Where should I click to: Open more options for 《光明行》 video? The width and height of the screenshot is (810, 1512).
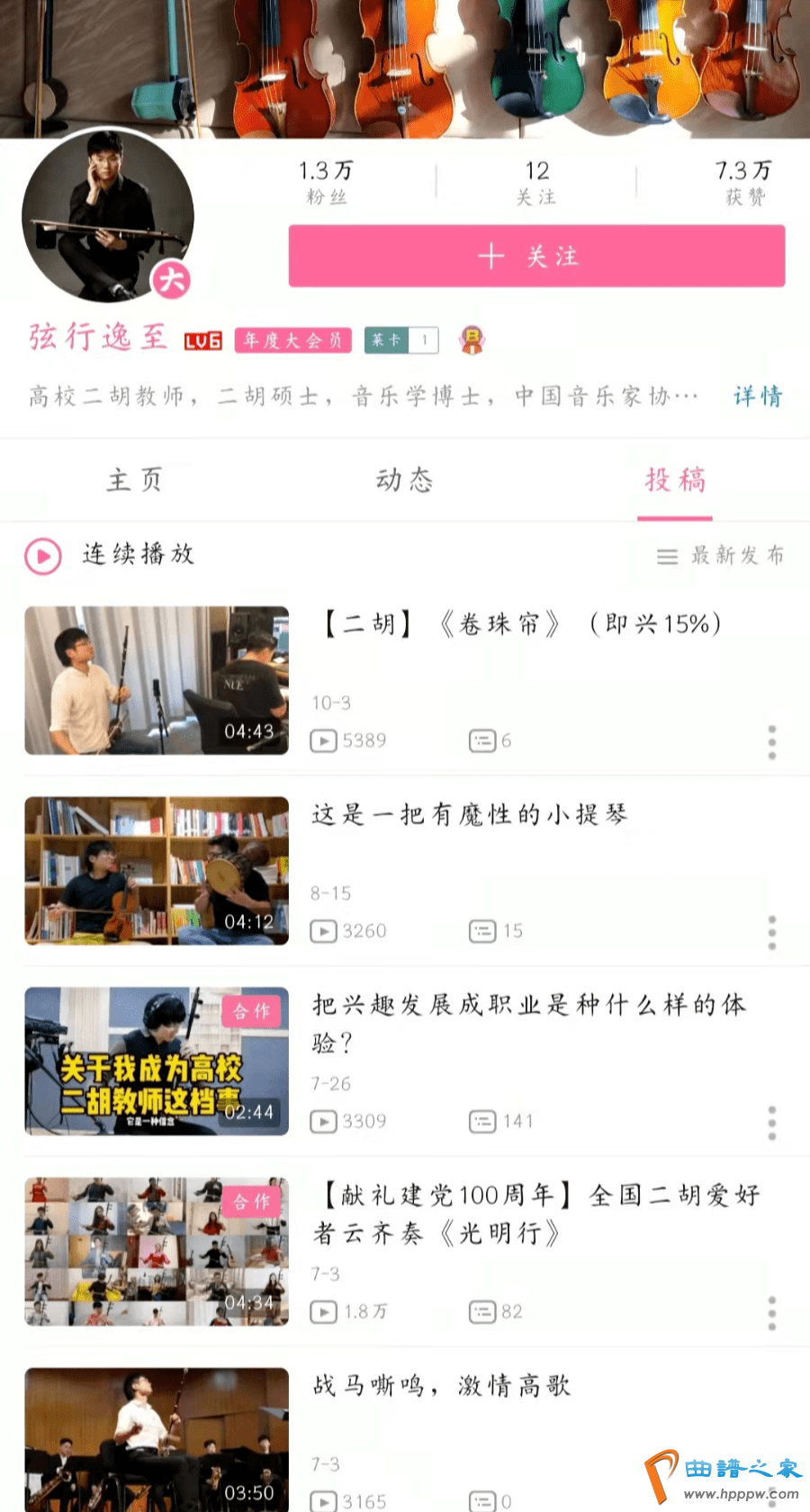pos(771,1313)
